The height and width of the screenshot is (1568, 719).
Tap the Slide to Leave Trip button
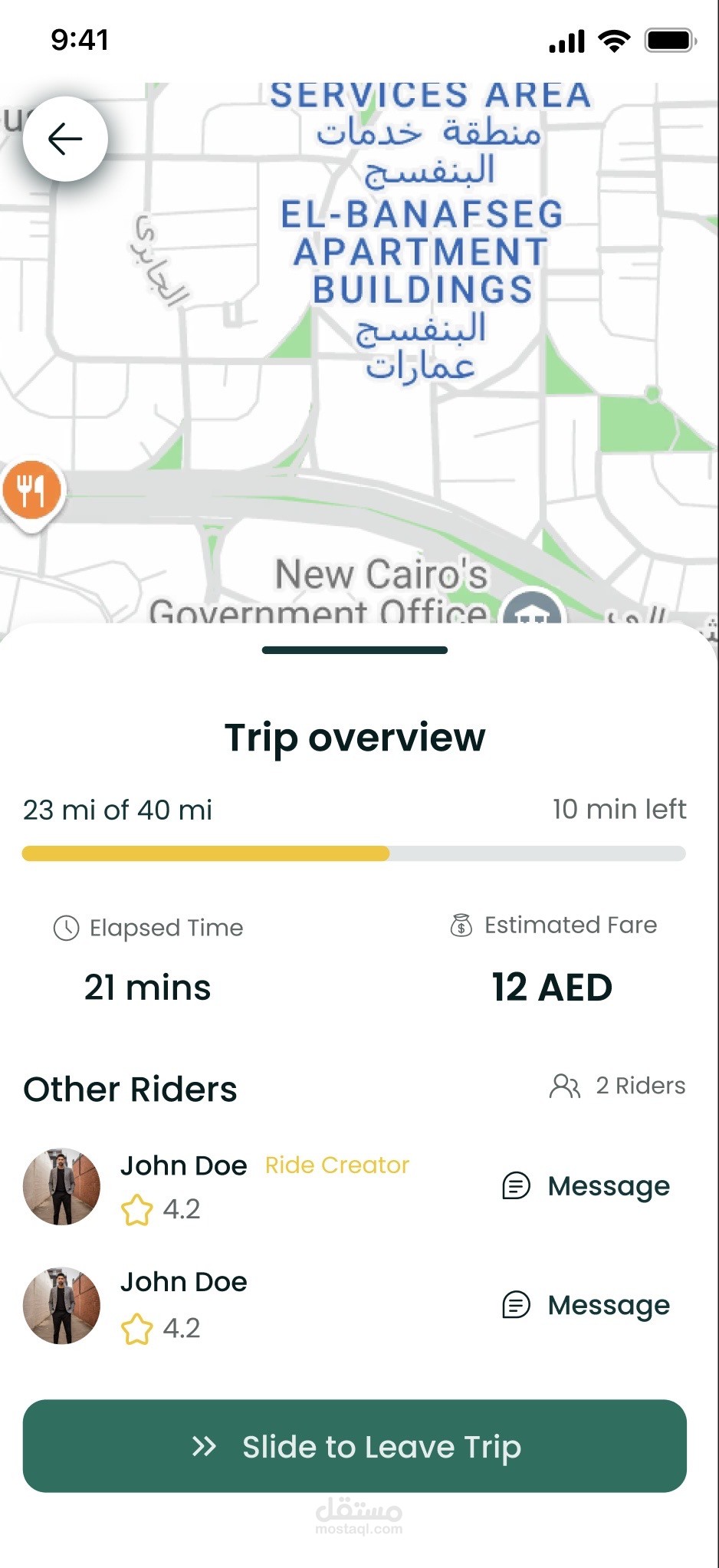point(355,1446)
